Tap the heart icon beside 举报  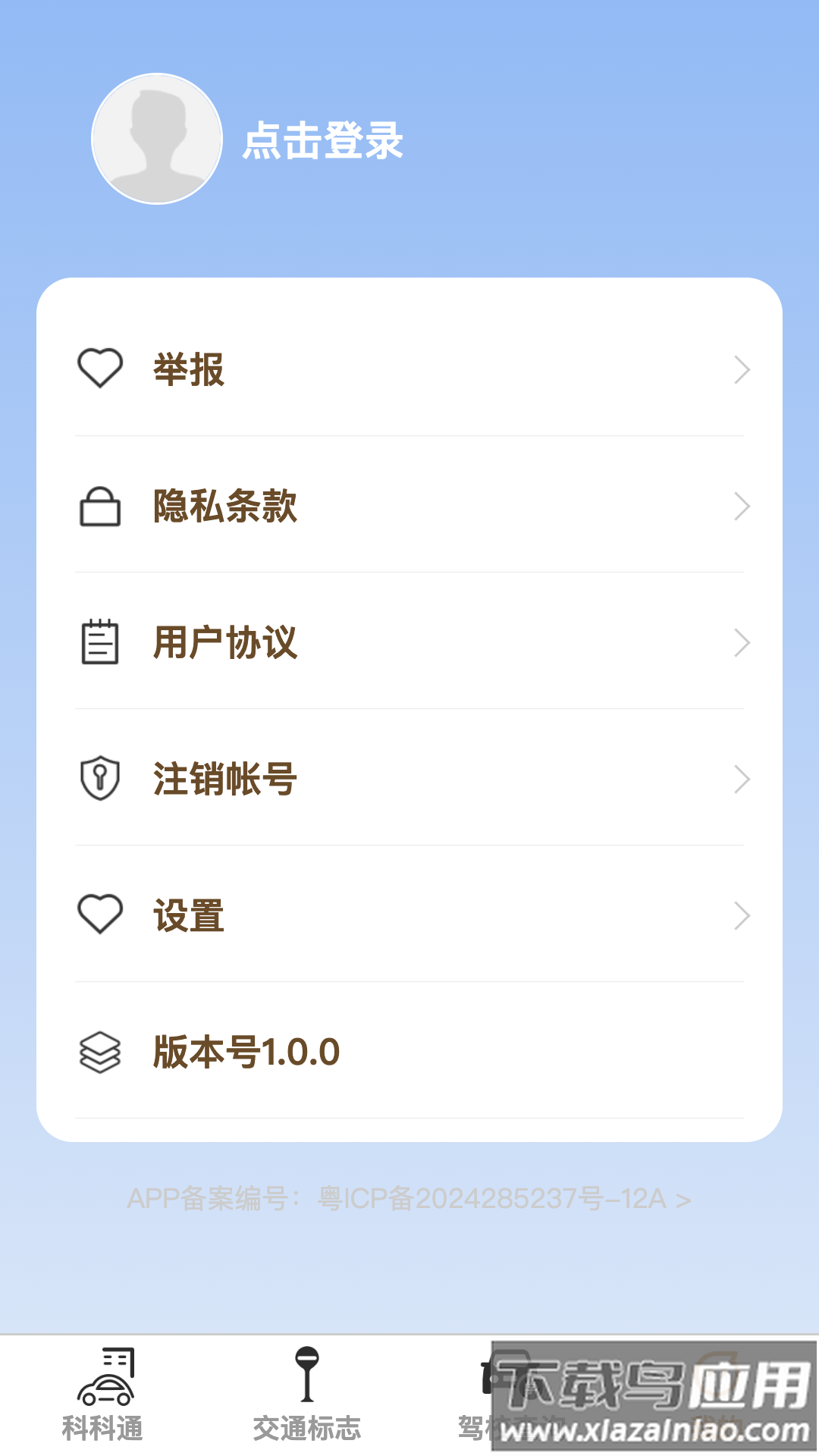click(99, 369)
